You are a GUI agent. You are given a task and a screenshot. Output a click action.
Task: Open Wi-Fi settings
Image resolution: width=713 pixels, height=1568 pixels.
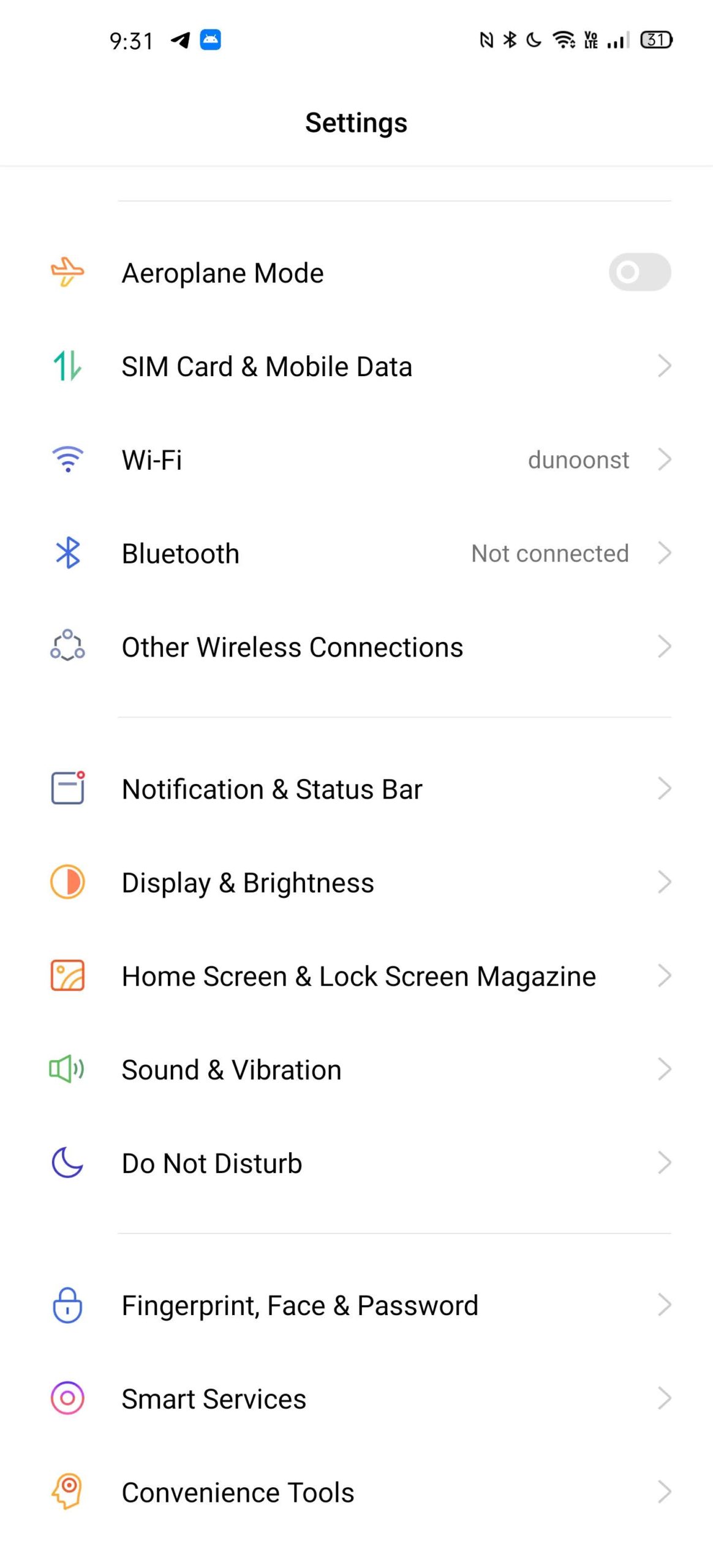[x=356, y=459]
